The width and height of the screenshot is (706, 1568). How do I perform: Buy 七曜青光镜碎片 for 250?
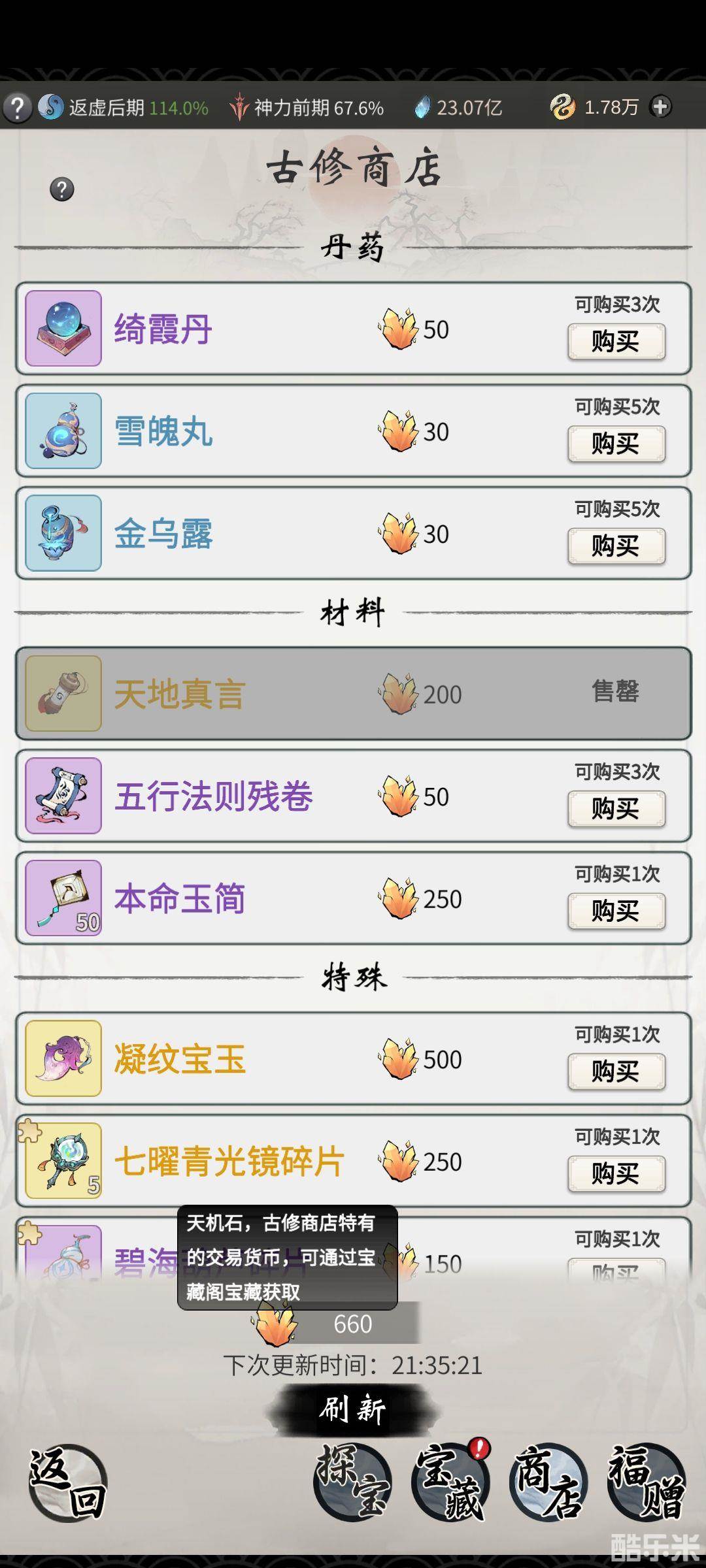click(616, 1174)
